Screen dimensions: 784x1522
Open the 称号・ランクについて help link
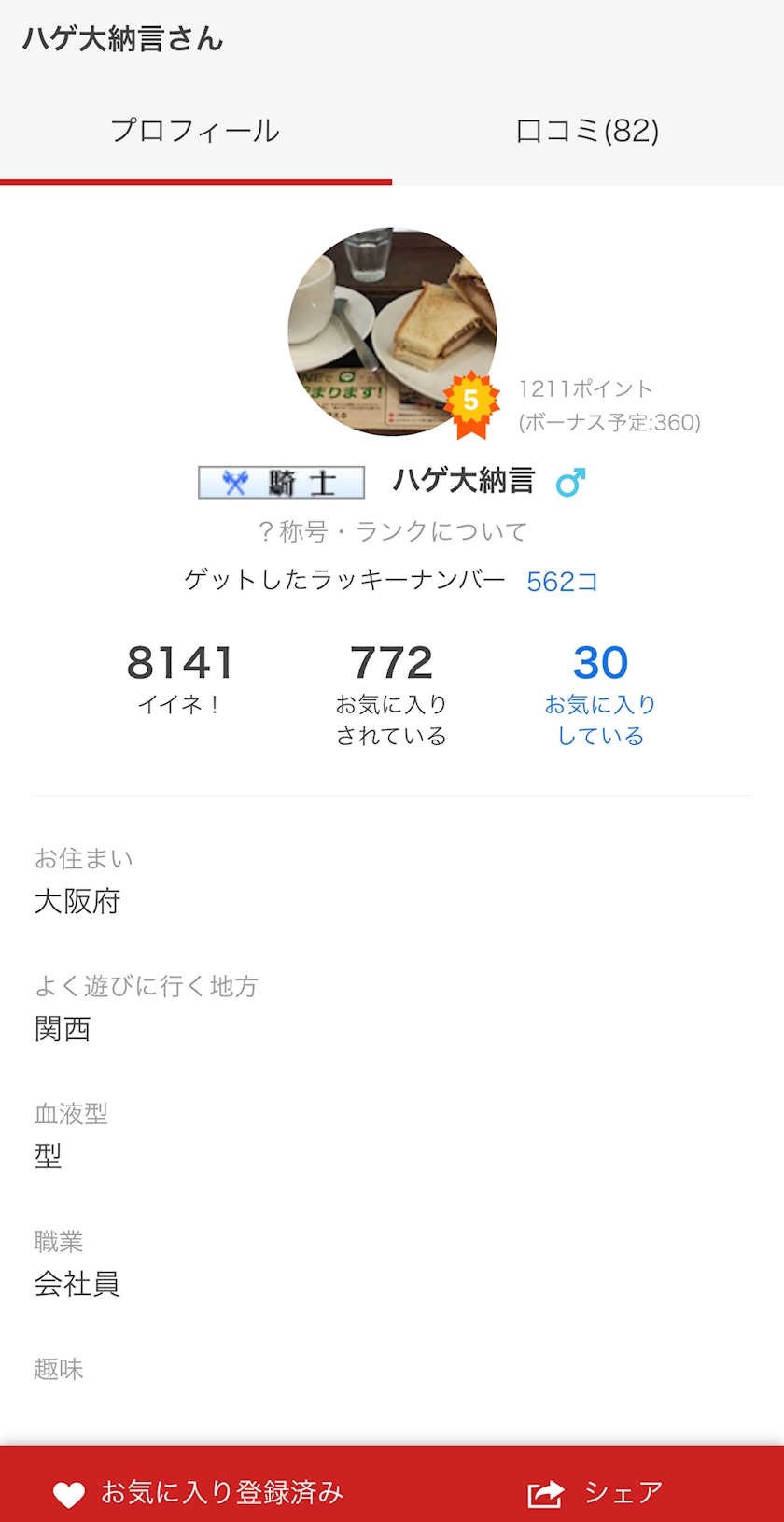click(392, 532)
